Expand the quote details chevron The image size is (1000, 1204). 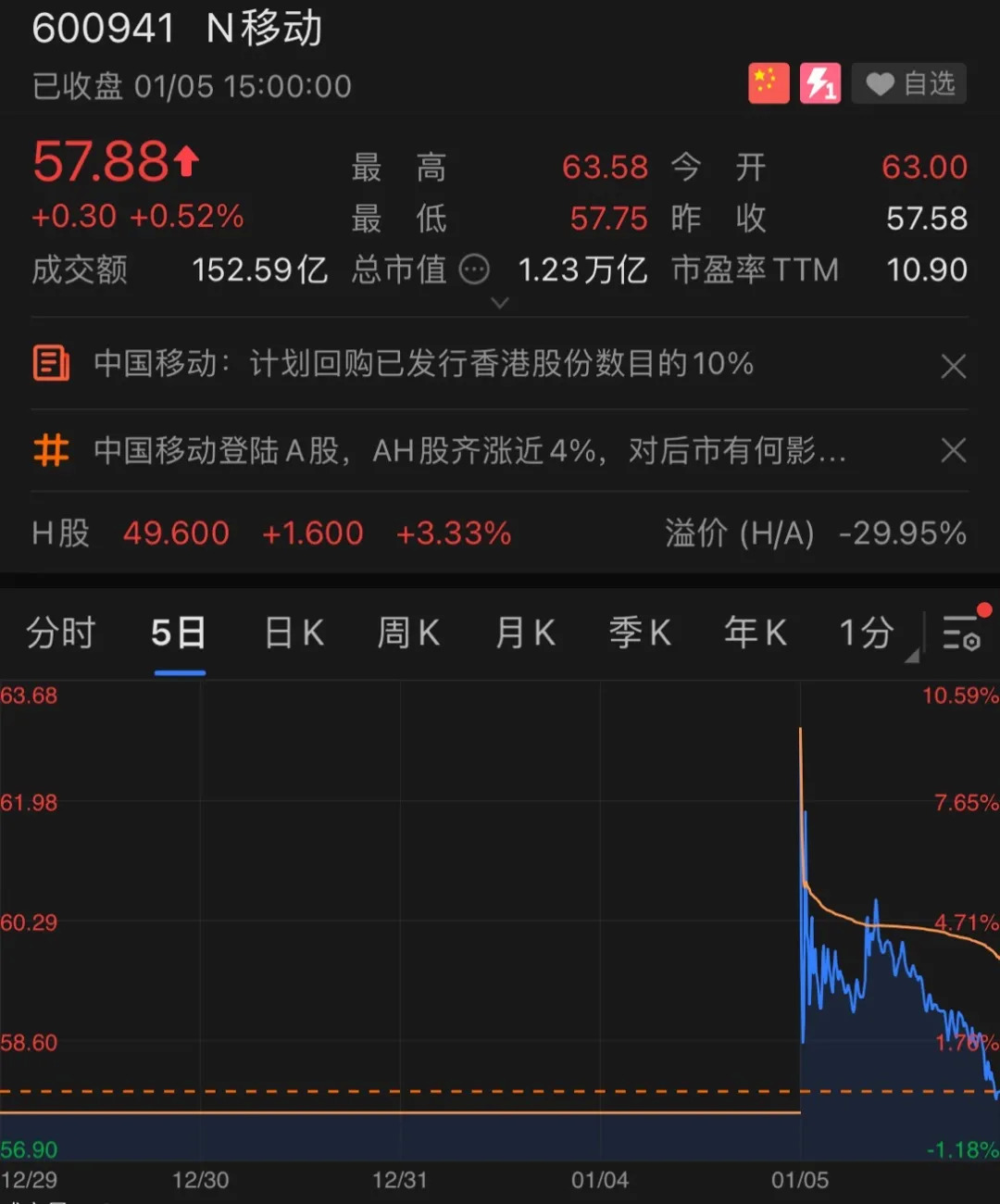[x=500, y=303]
